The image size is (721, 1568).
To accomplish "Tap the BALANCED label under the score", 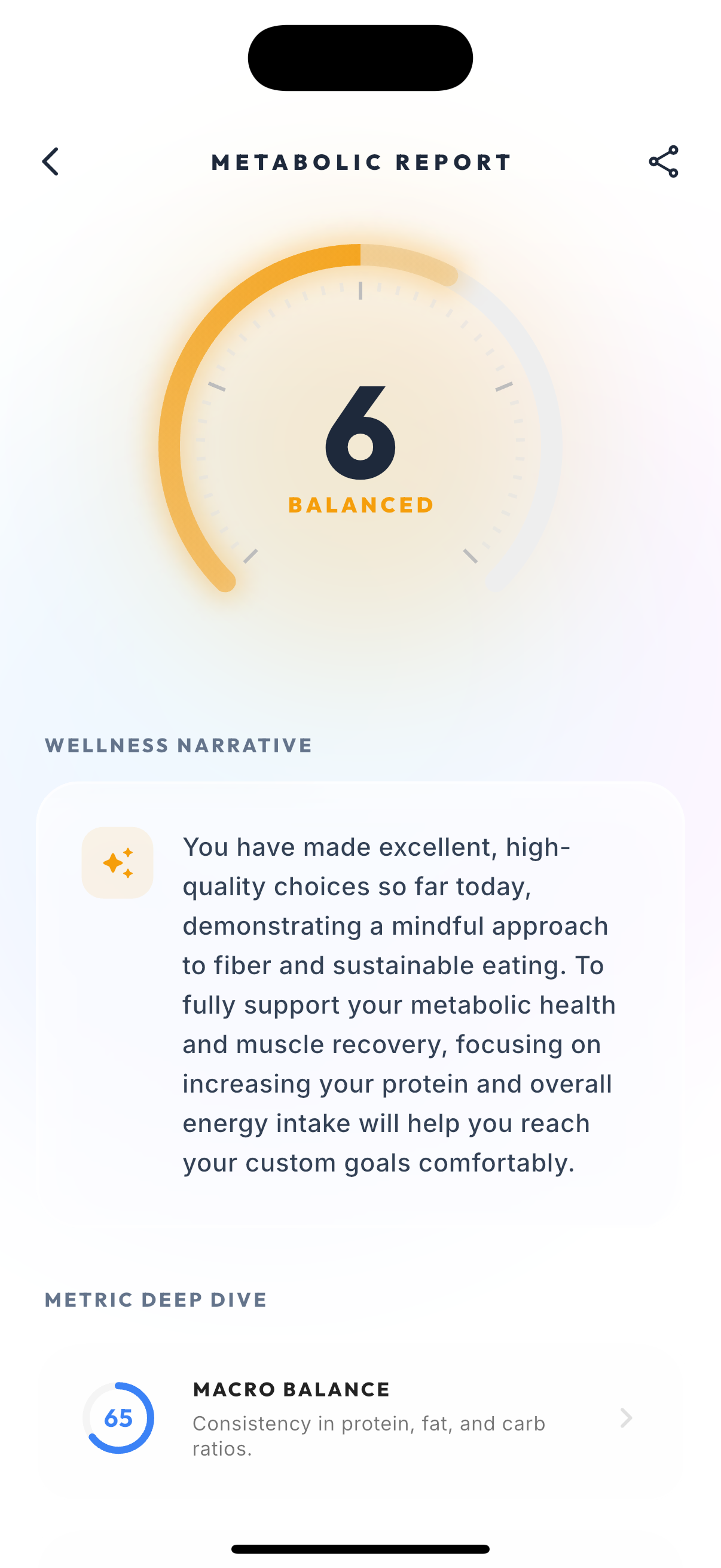I will tap(360, 504).
